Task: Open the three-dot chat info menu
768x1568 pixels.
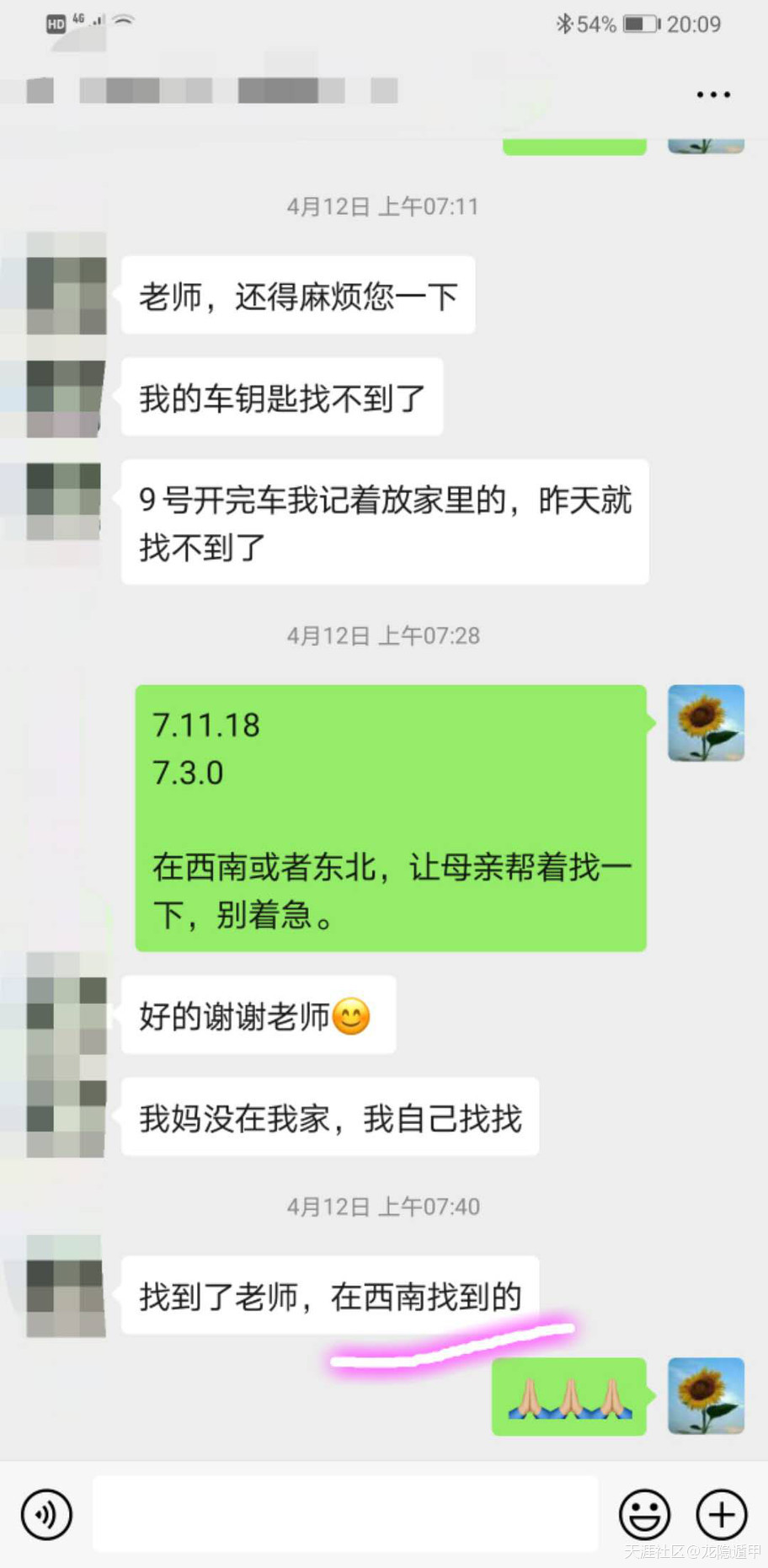Action: [x=712, y=94]
